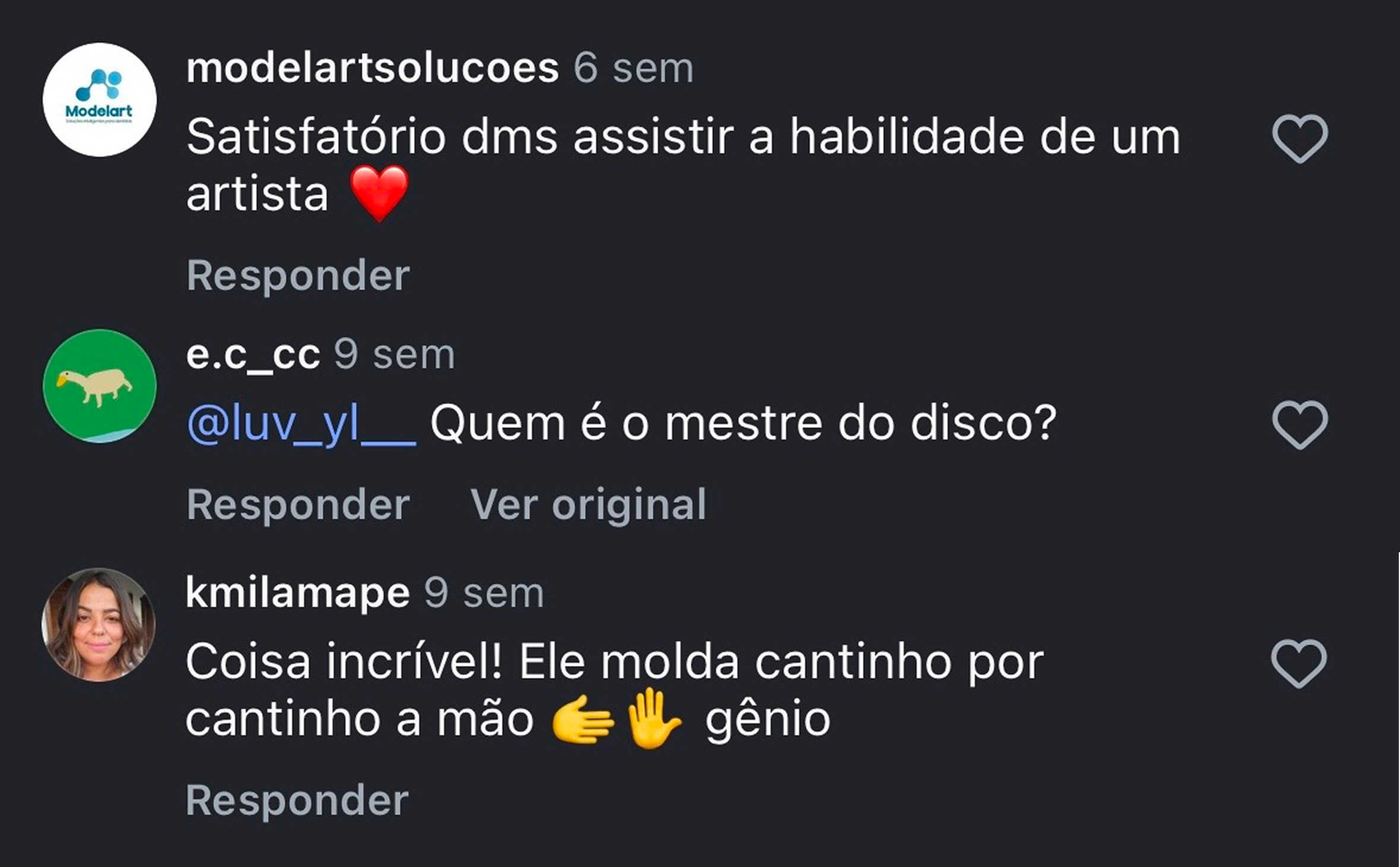
Task: Tap Responder under e.c_cc's comment
Action: pyautogui.click(x=298, y=505)
